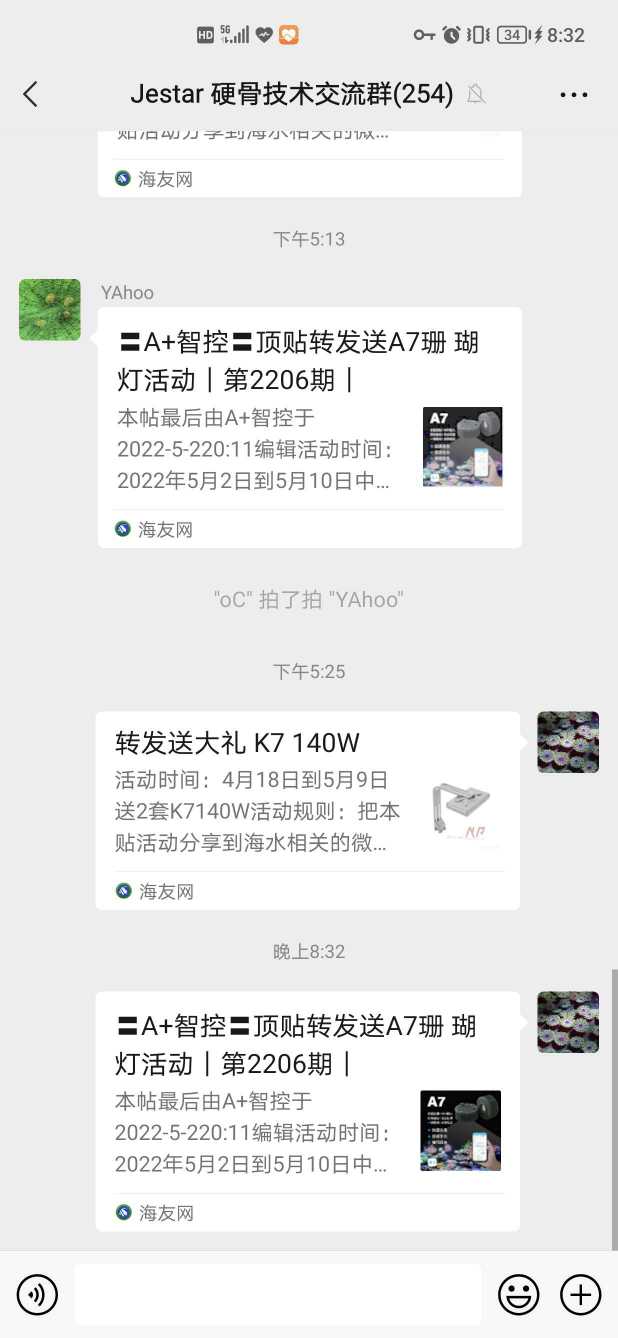The width and height of the screenshot is (618, 1338).
Task: Switch to voice message input
Action: [38, 1295]
